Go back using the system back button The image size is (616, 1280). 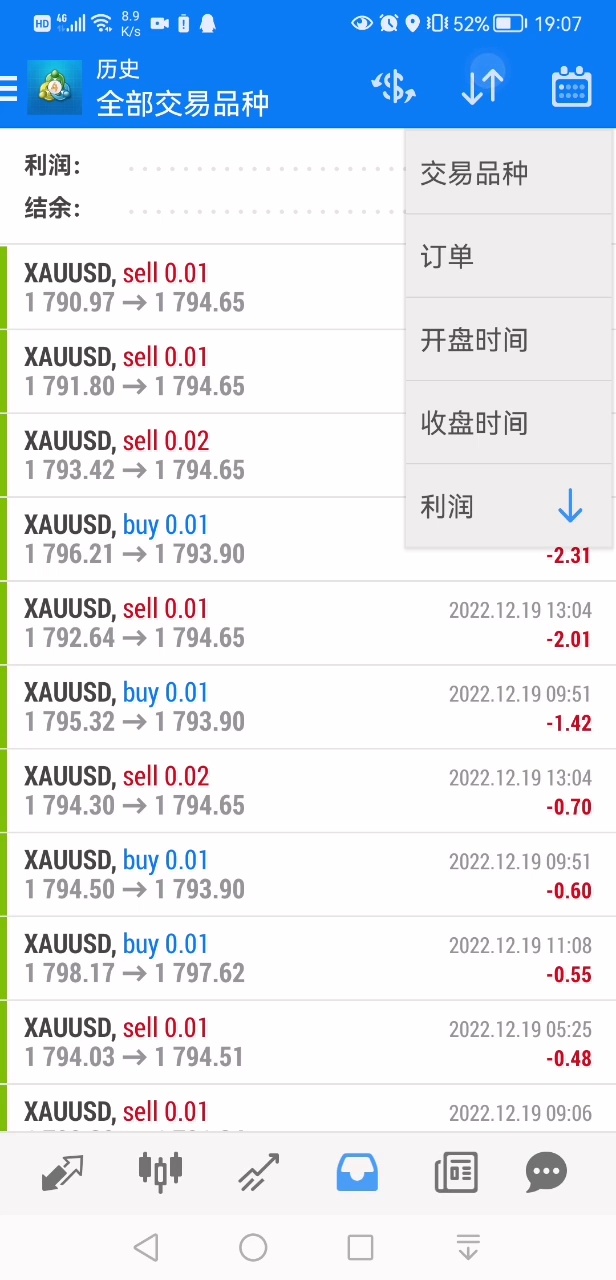(146, 1247)
